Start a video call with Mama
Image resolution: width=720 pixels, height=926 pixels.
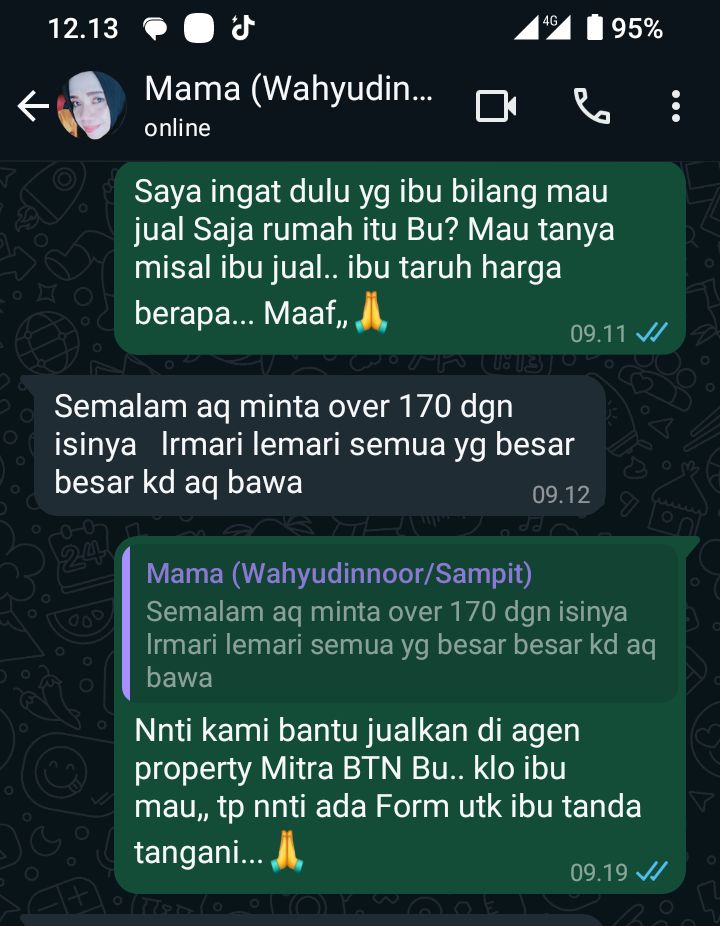tap(495, 106)
